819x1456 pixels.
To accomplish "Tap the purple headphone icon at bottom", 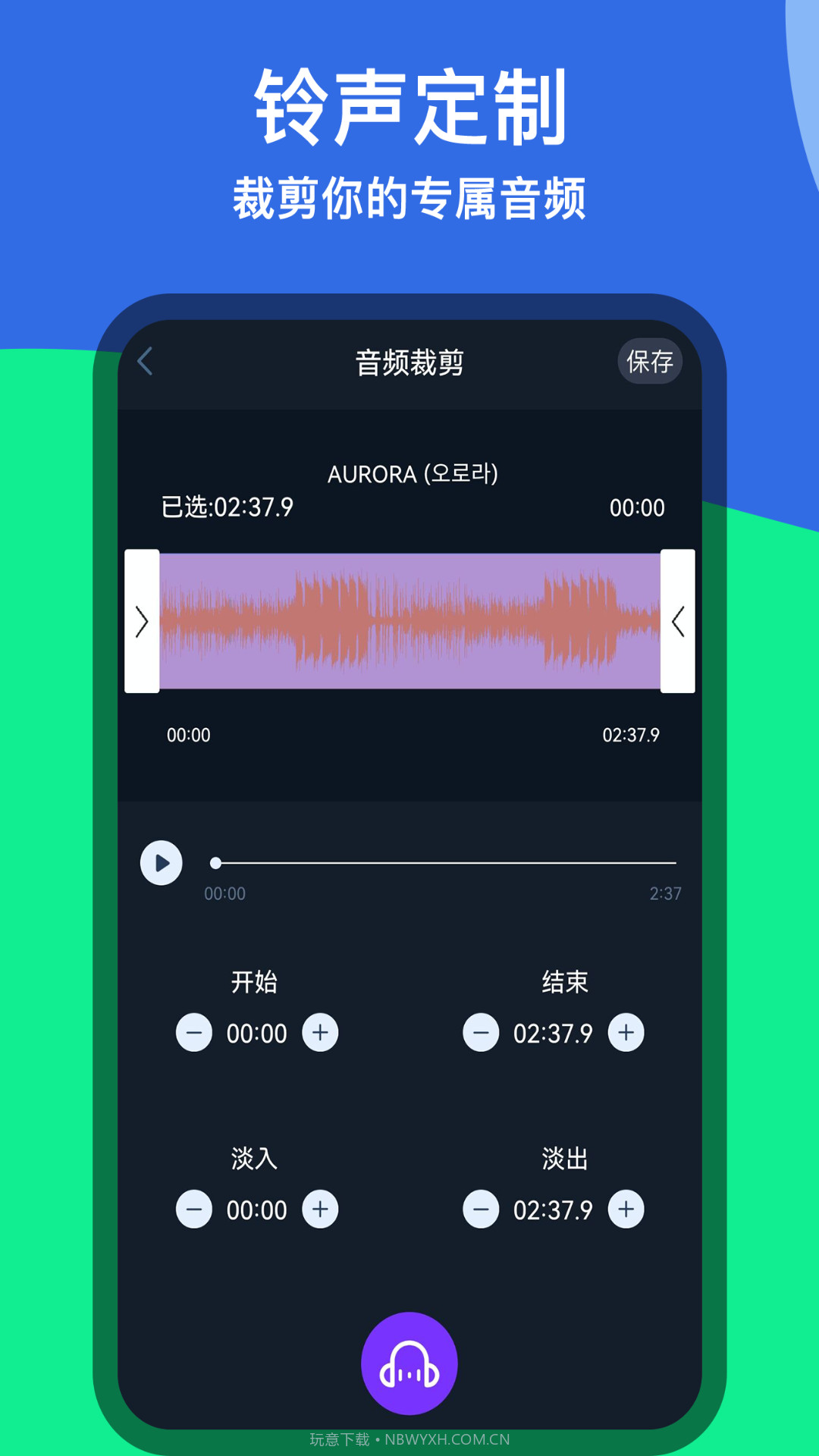I will [409, 1363].
